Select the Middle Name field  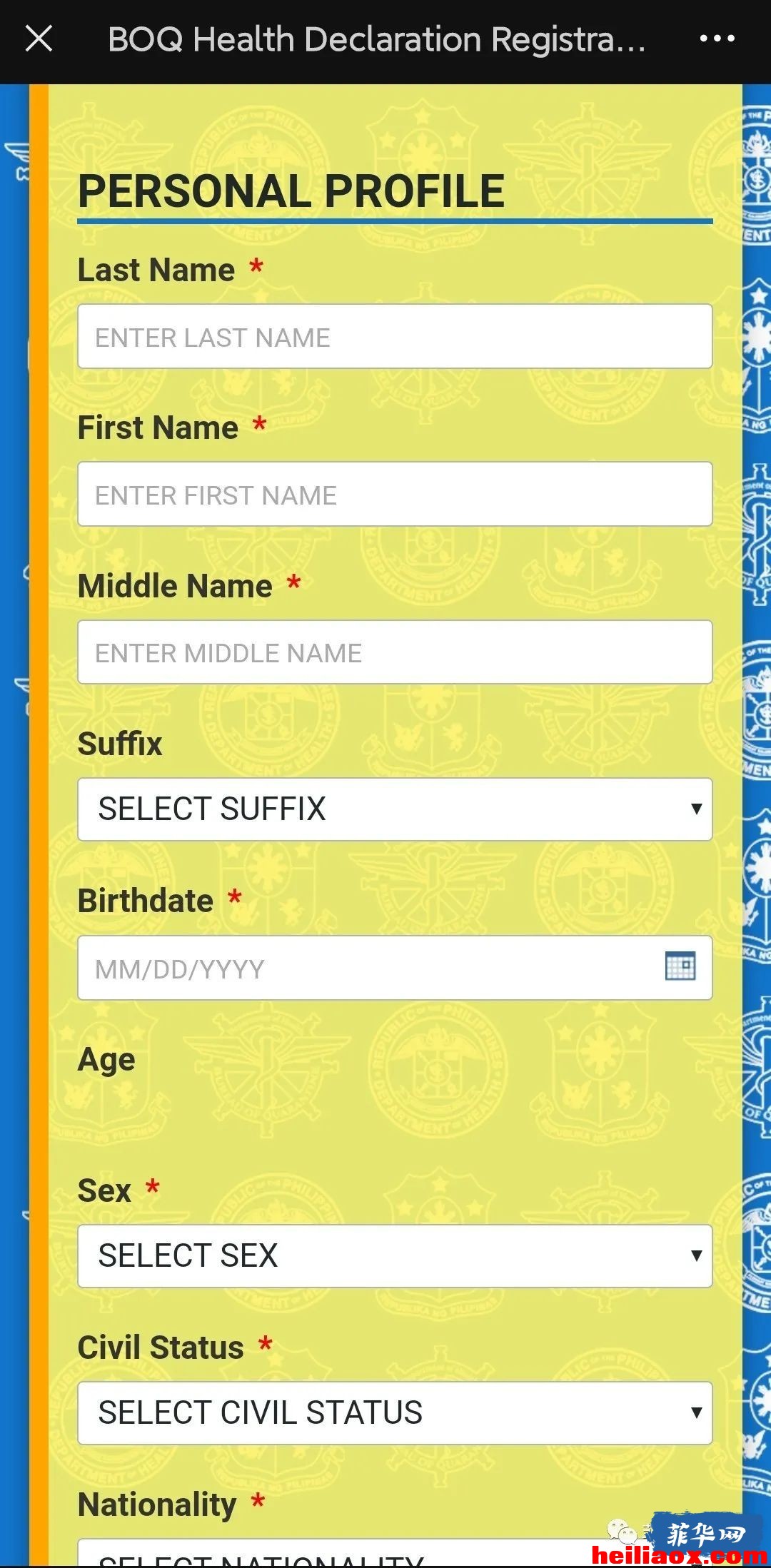click(x=395, y=652)
